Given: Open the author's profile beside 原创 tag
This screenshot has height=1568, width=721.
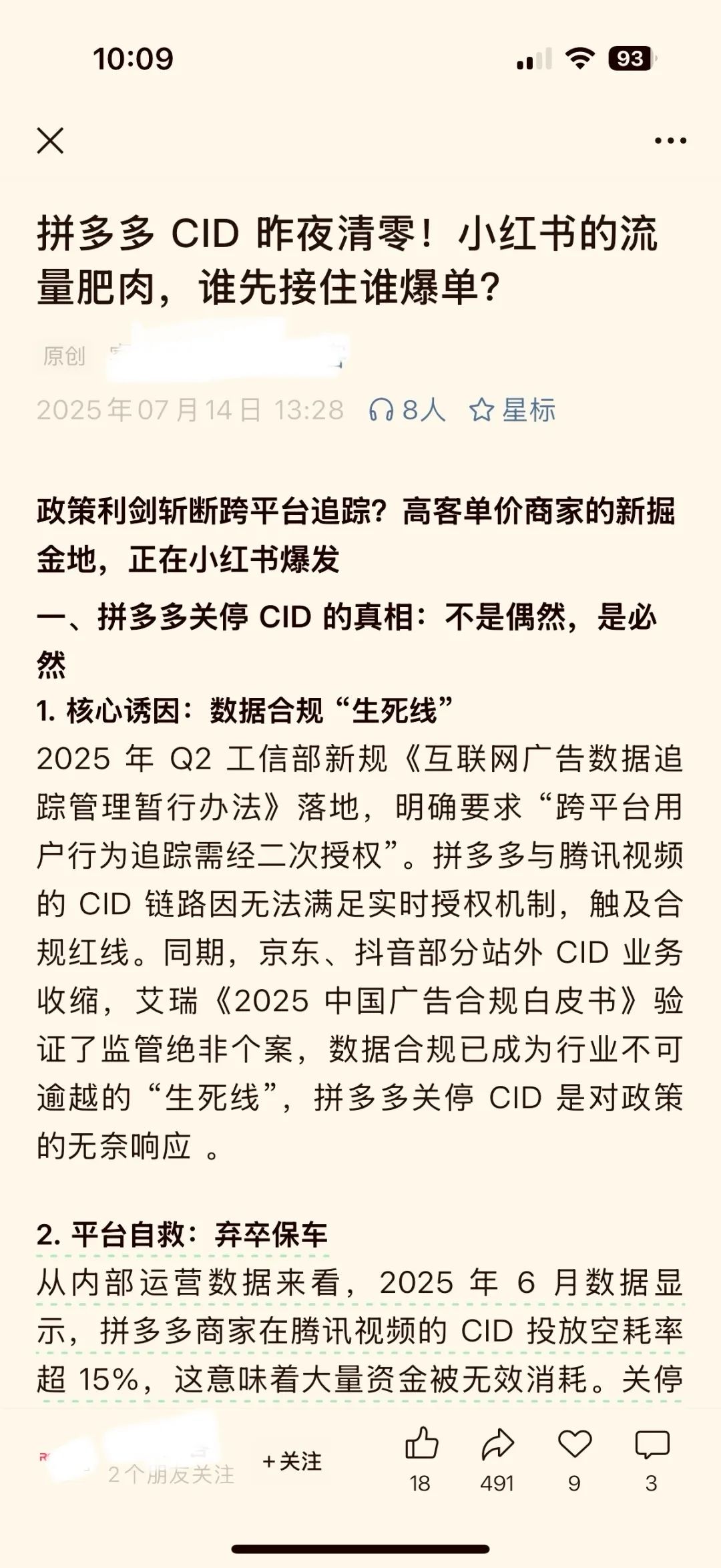Looking at the screenshot, I should tap(227, 355).
